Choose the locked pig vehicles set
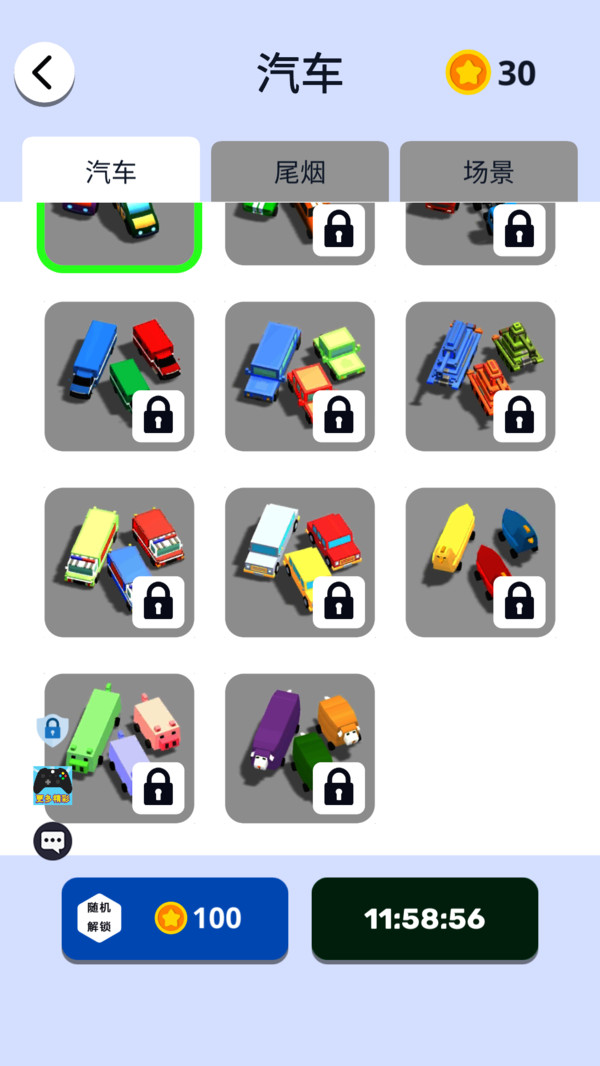 point(120,748)
